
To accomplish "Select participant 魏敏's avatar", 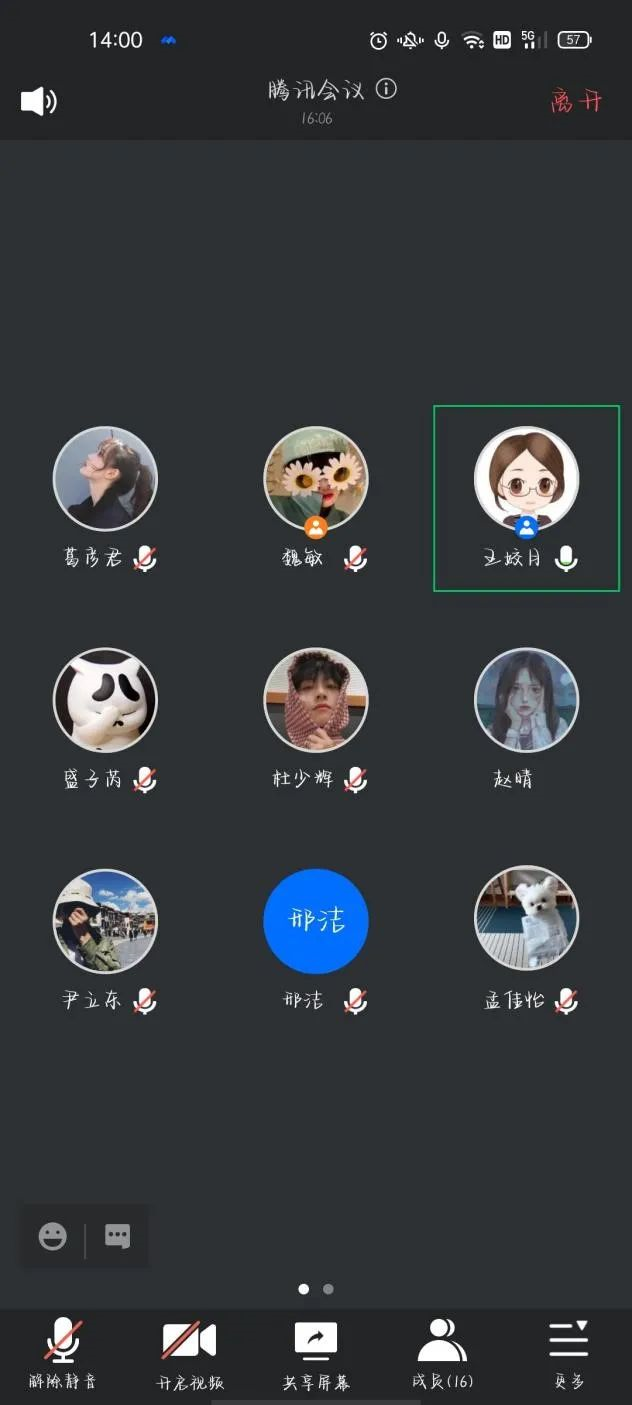I will click(x=316, y=478).
